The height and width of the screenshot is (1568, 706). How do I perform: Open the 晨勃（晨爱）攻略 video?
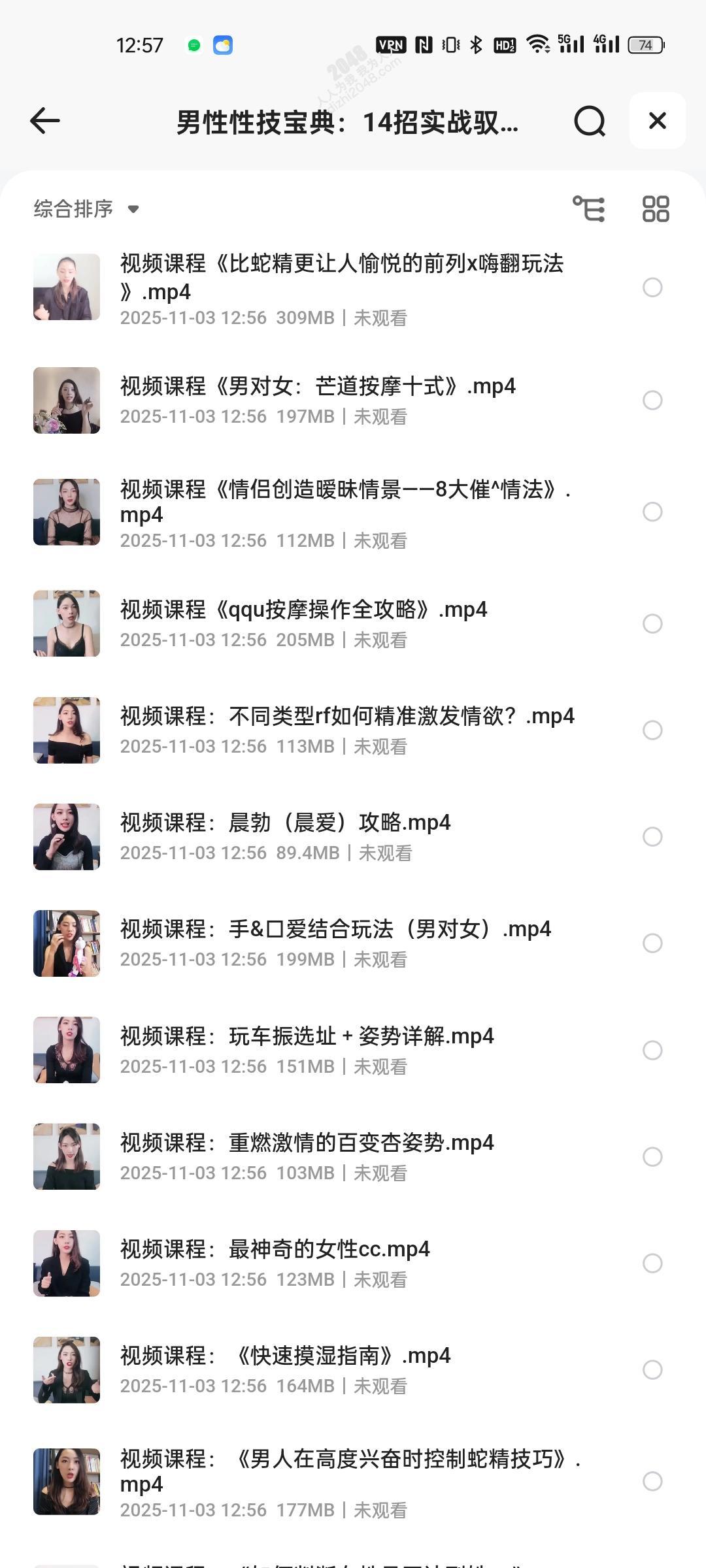coord(285,823)
